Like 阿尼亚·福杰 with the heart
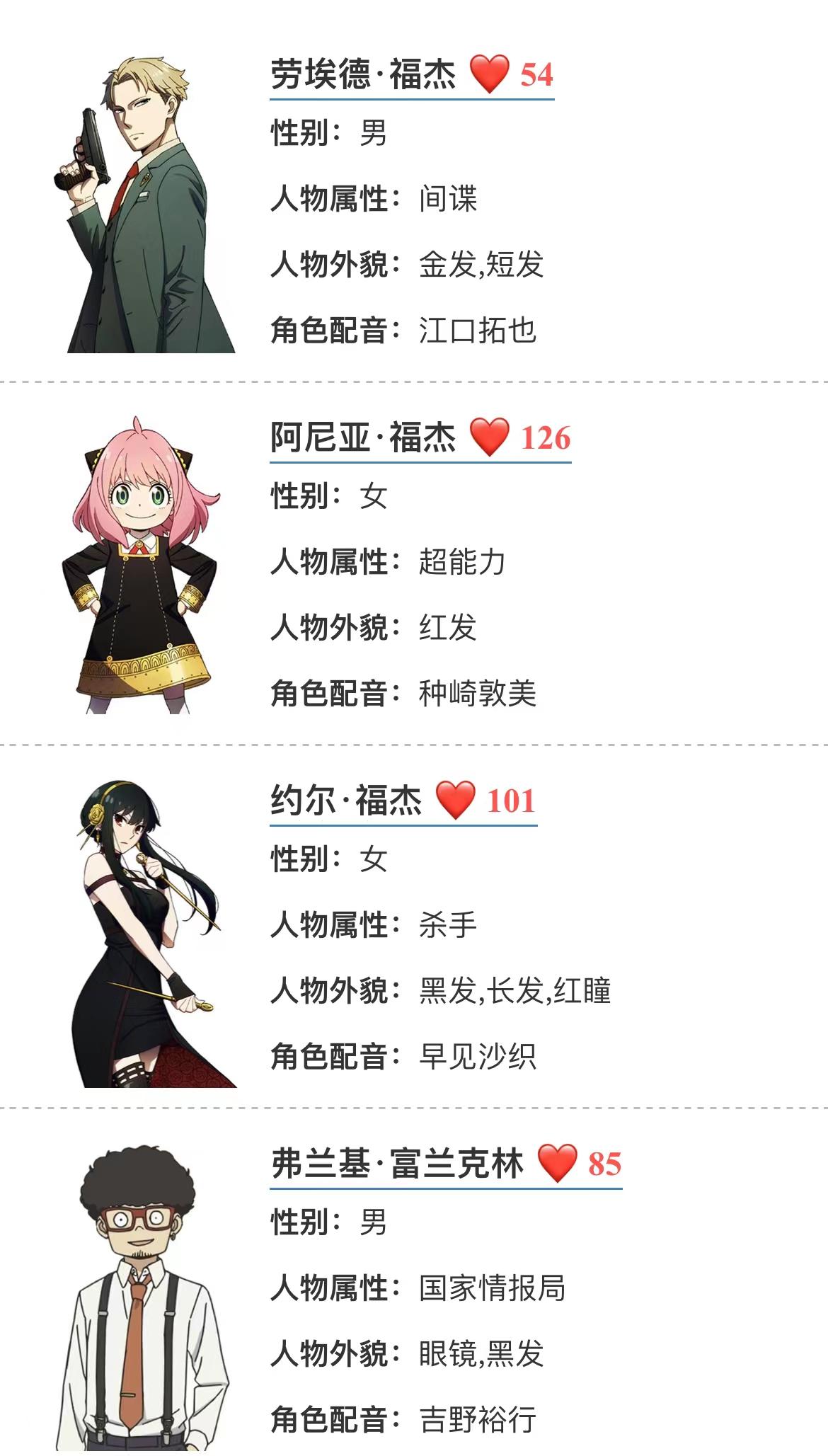The height and width of the screenshot is (1456, 828). [x=490, y=437]
